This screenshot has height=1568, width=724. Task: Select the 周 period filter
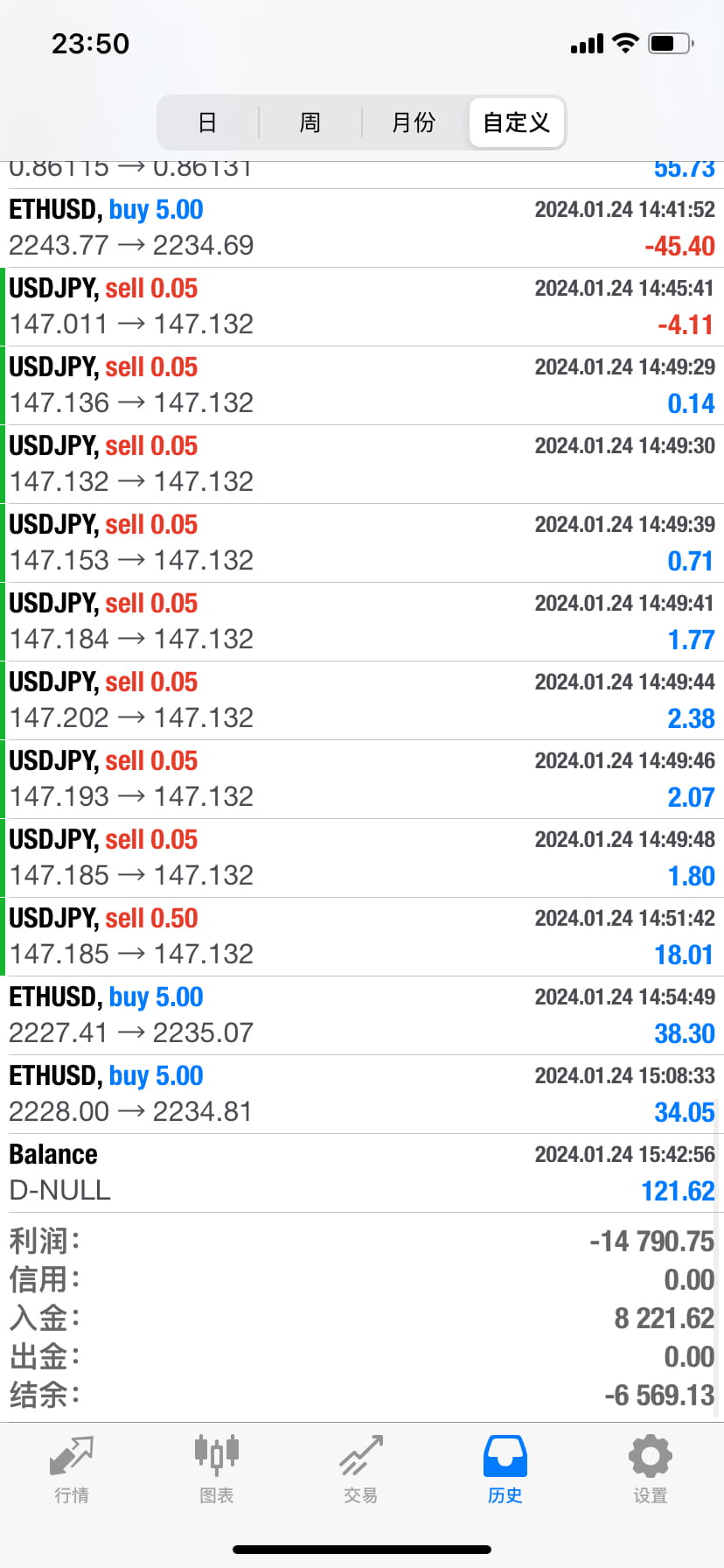click(x=310, y=122)
